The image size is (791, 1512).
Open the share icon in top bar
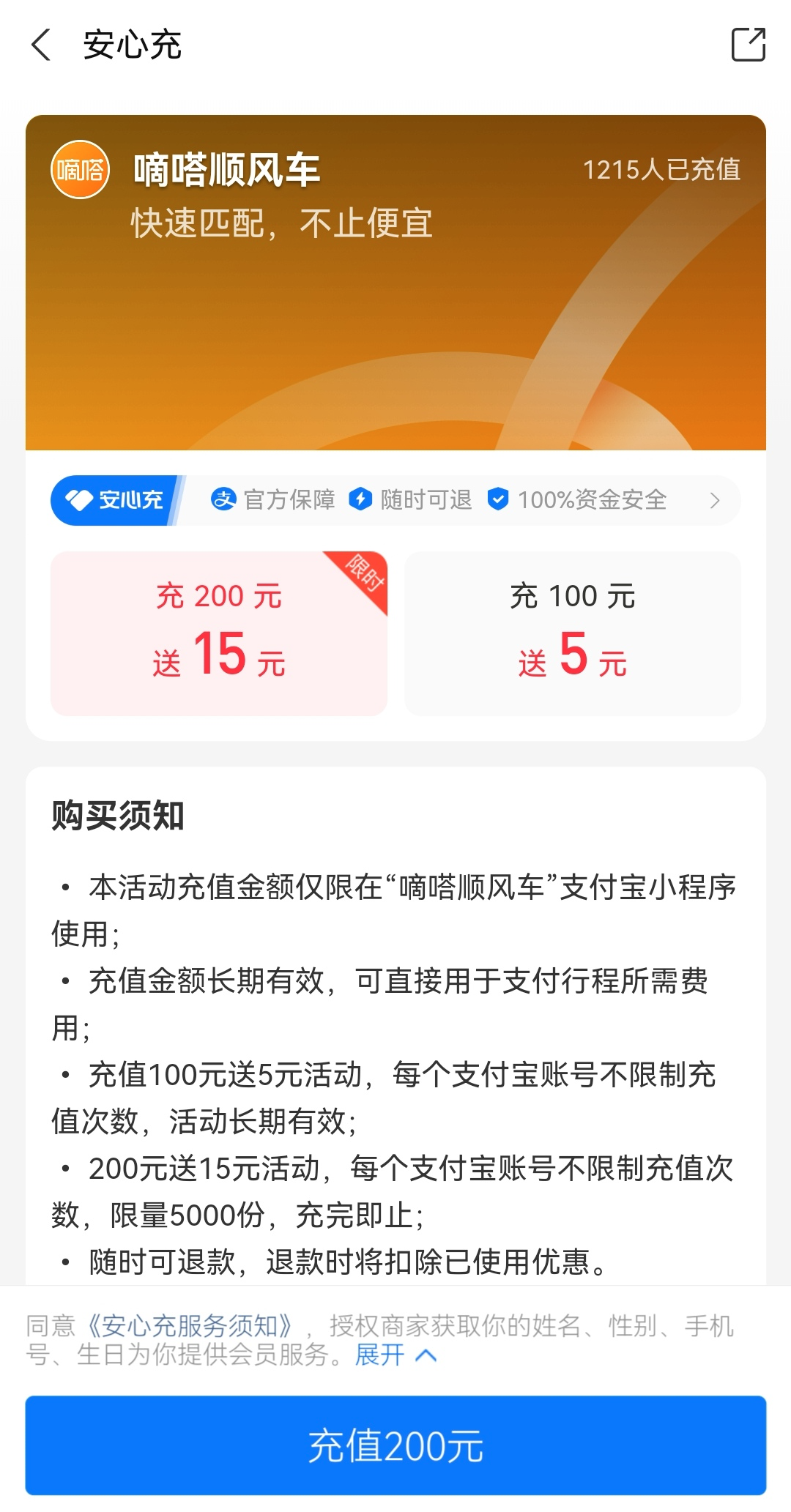748,45
